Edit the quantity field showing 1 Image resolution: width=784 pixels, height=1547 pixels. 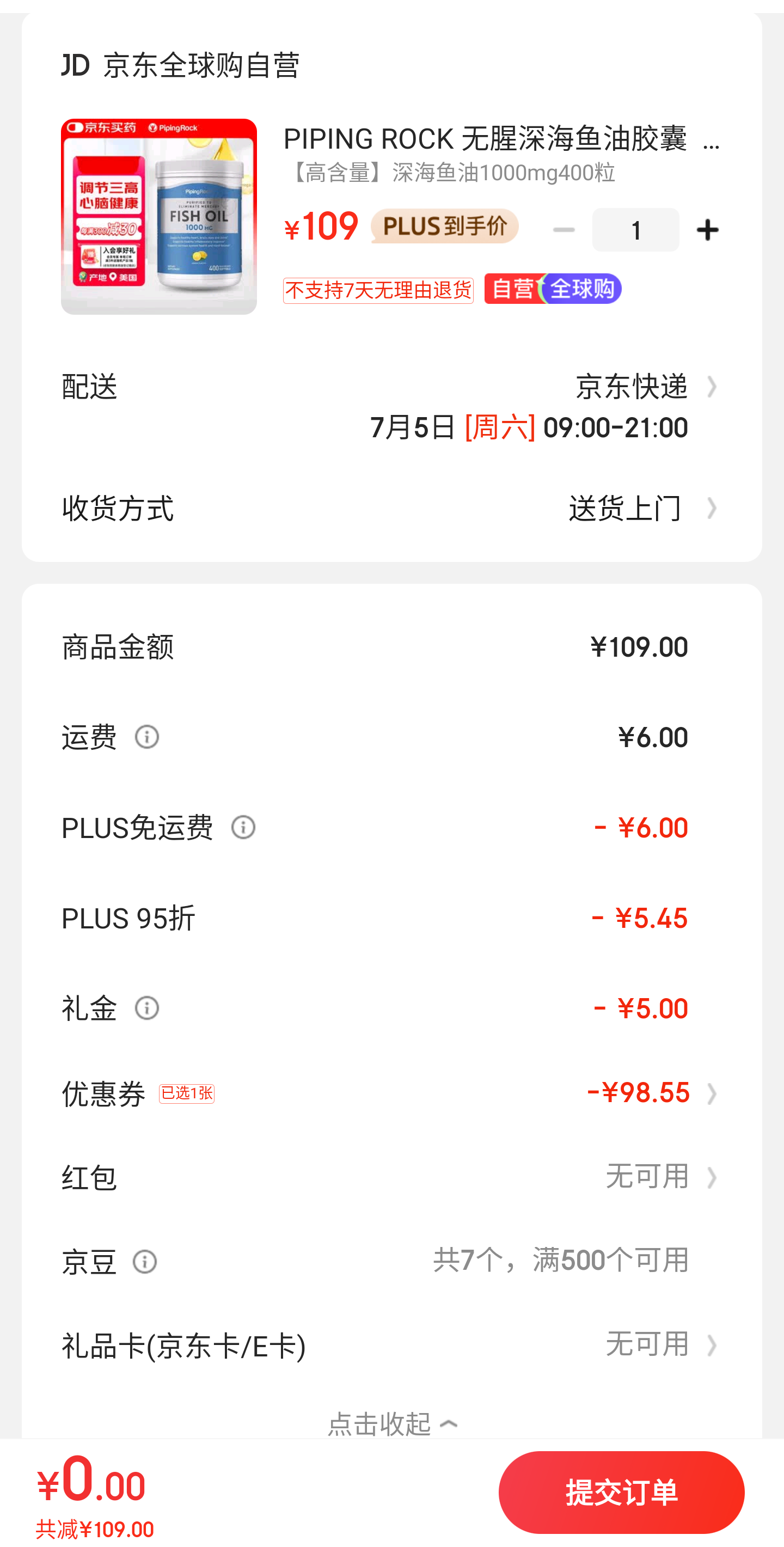[x=636, y=230]
